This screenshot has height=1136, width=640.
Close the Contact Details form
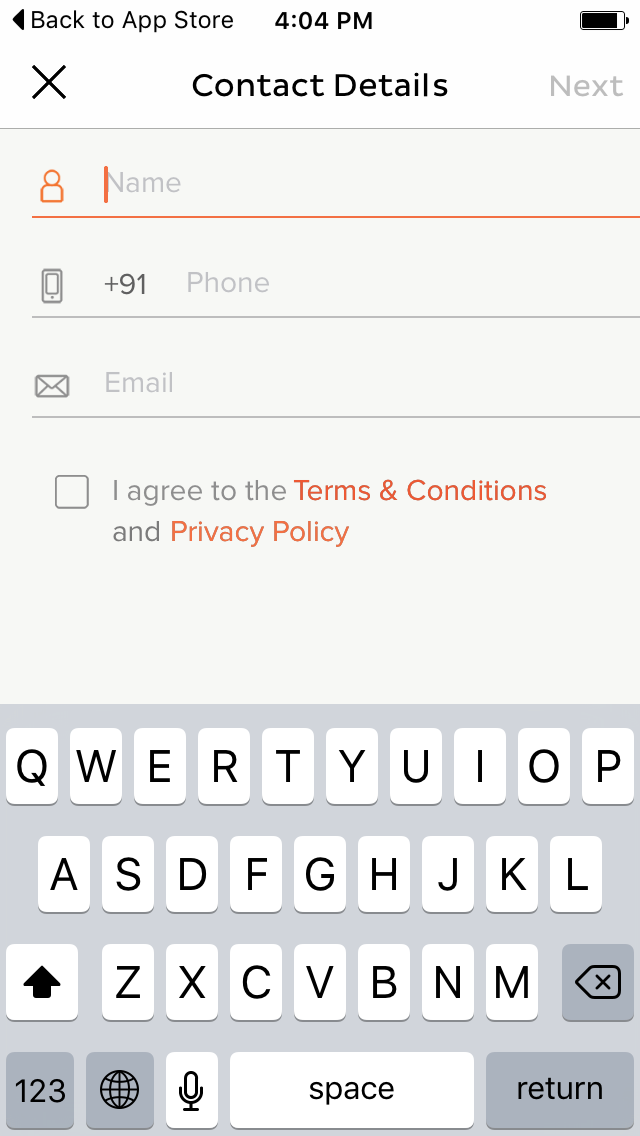point(49,83)
